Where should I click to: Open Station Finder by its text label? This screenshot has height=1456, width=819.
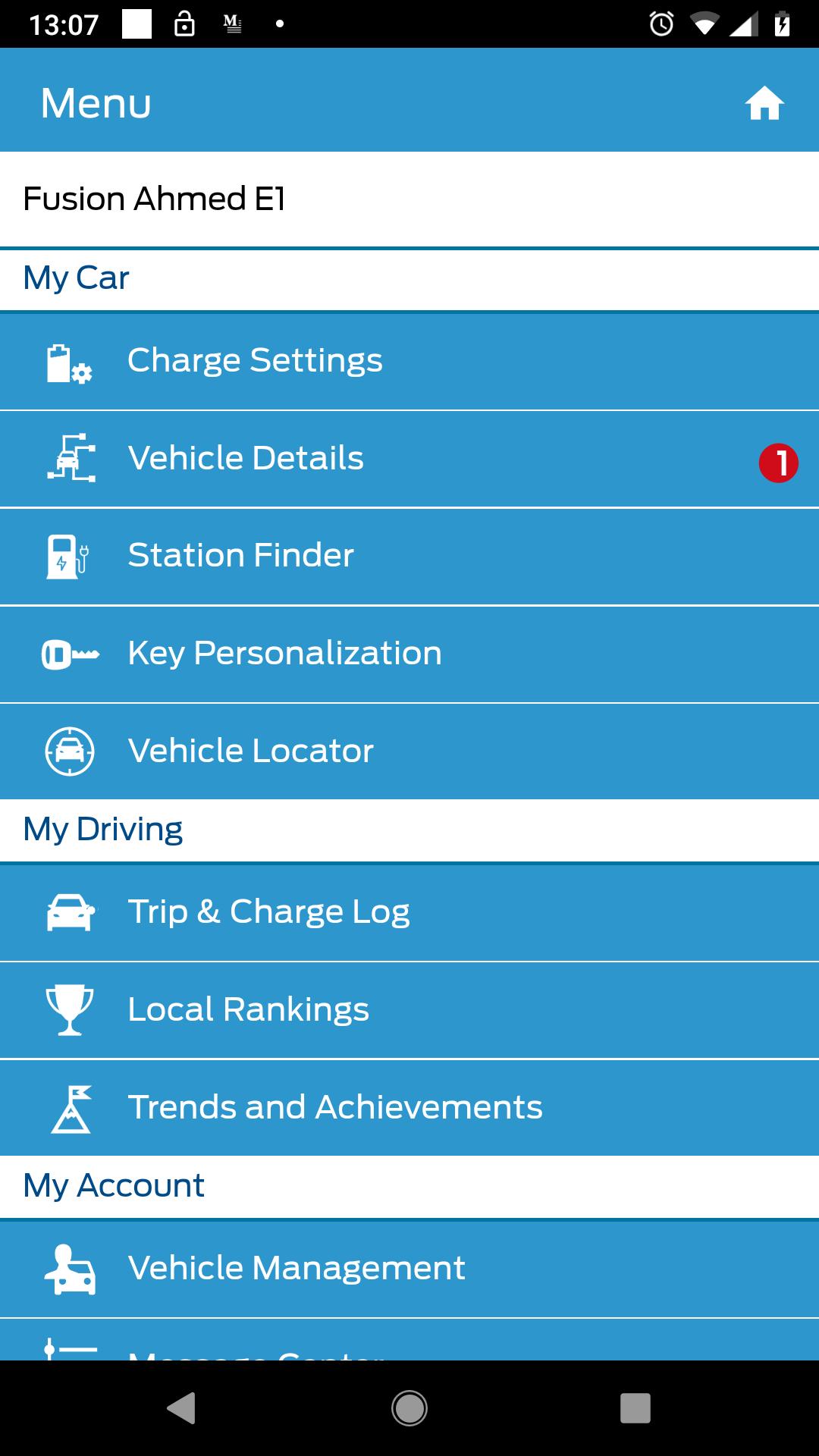coord(240,556)
